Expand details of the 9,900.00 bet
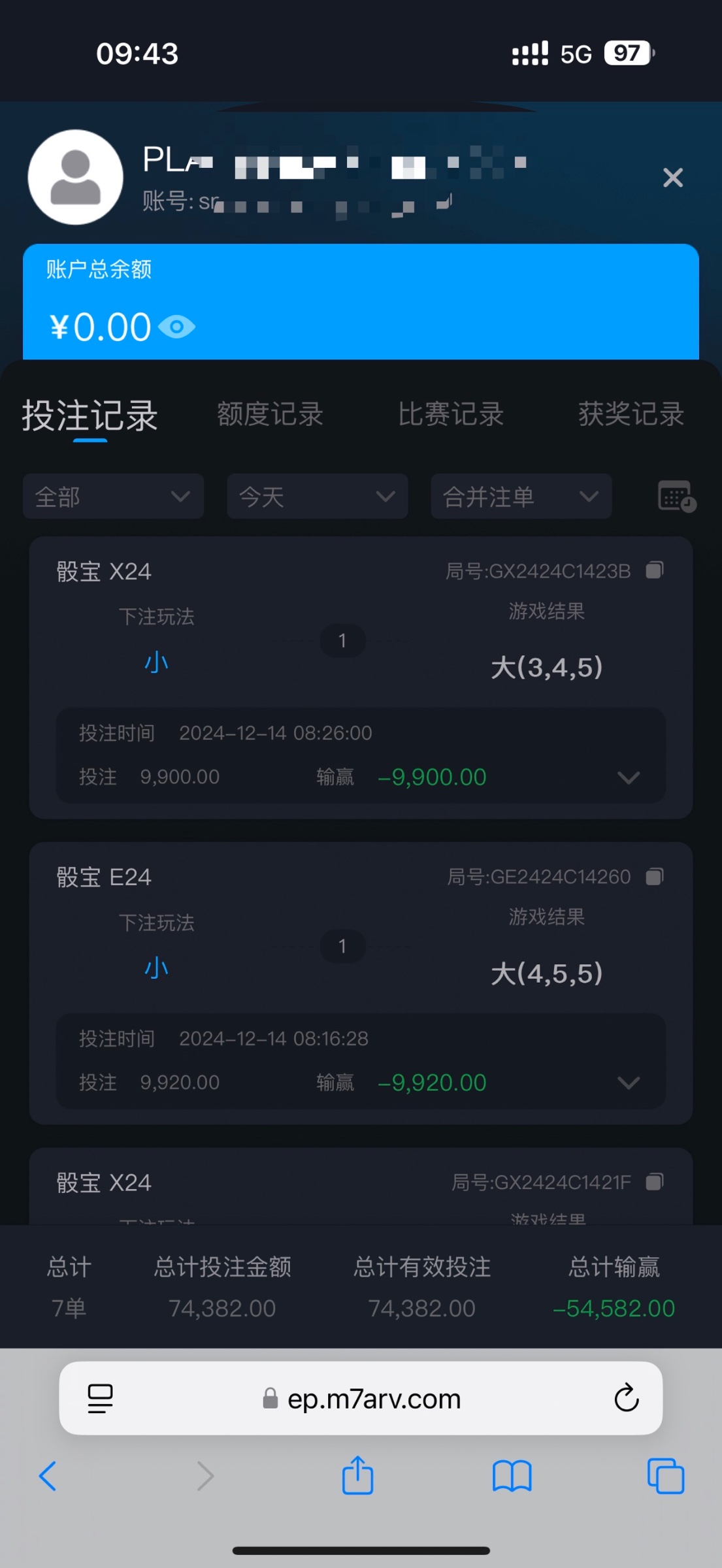The width and height of the screenshot is (722, 1568). point(629,777)
